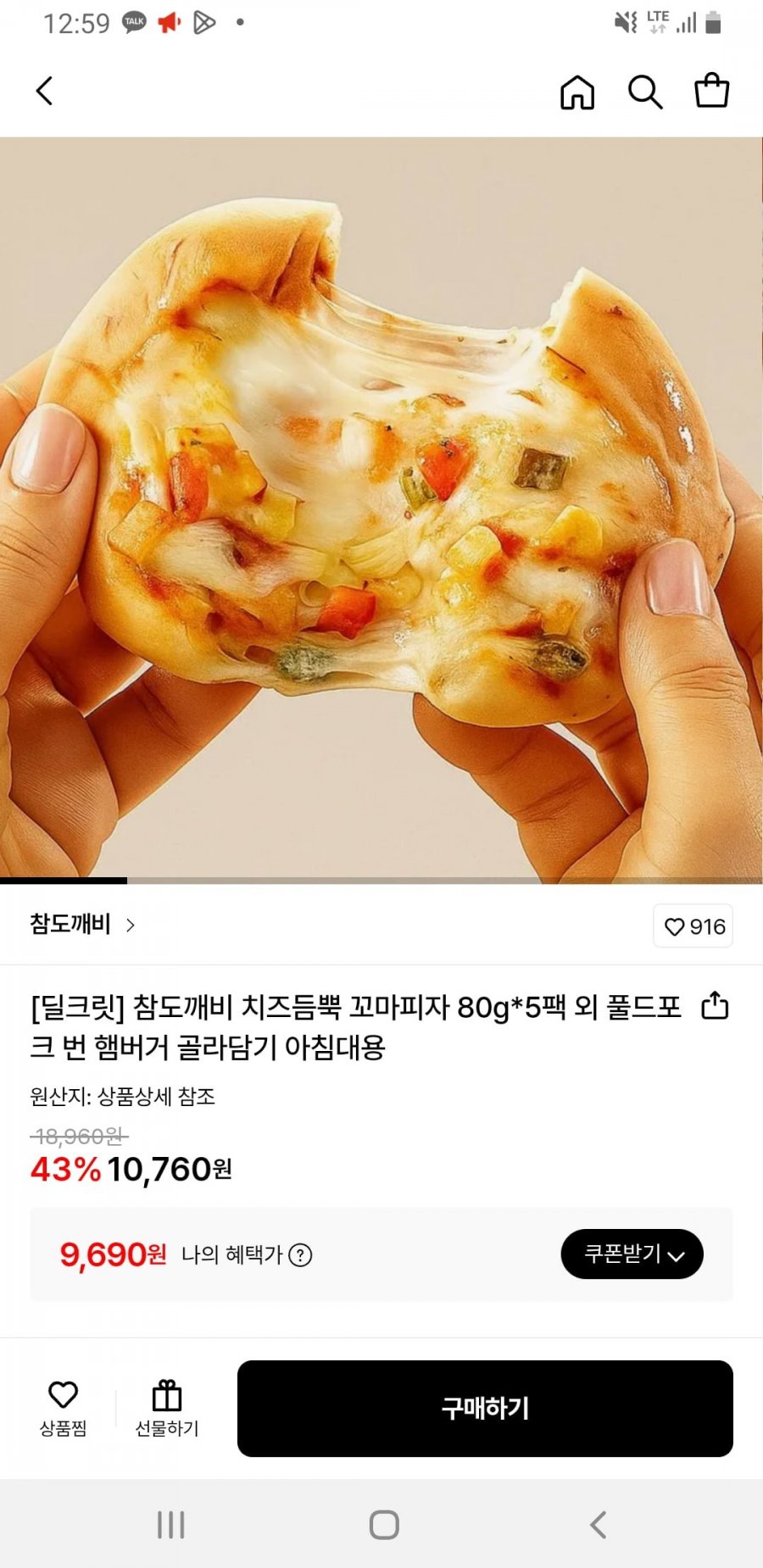This screenshot has width=763, height=1568.
Task: Share this product with the share icon
Action: click(715, 1005)
